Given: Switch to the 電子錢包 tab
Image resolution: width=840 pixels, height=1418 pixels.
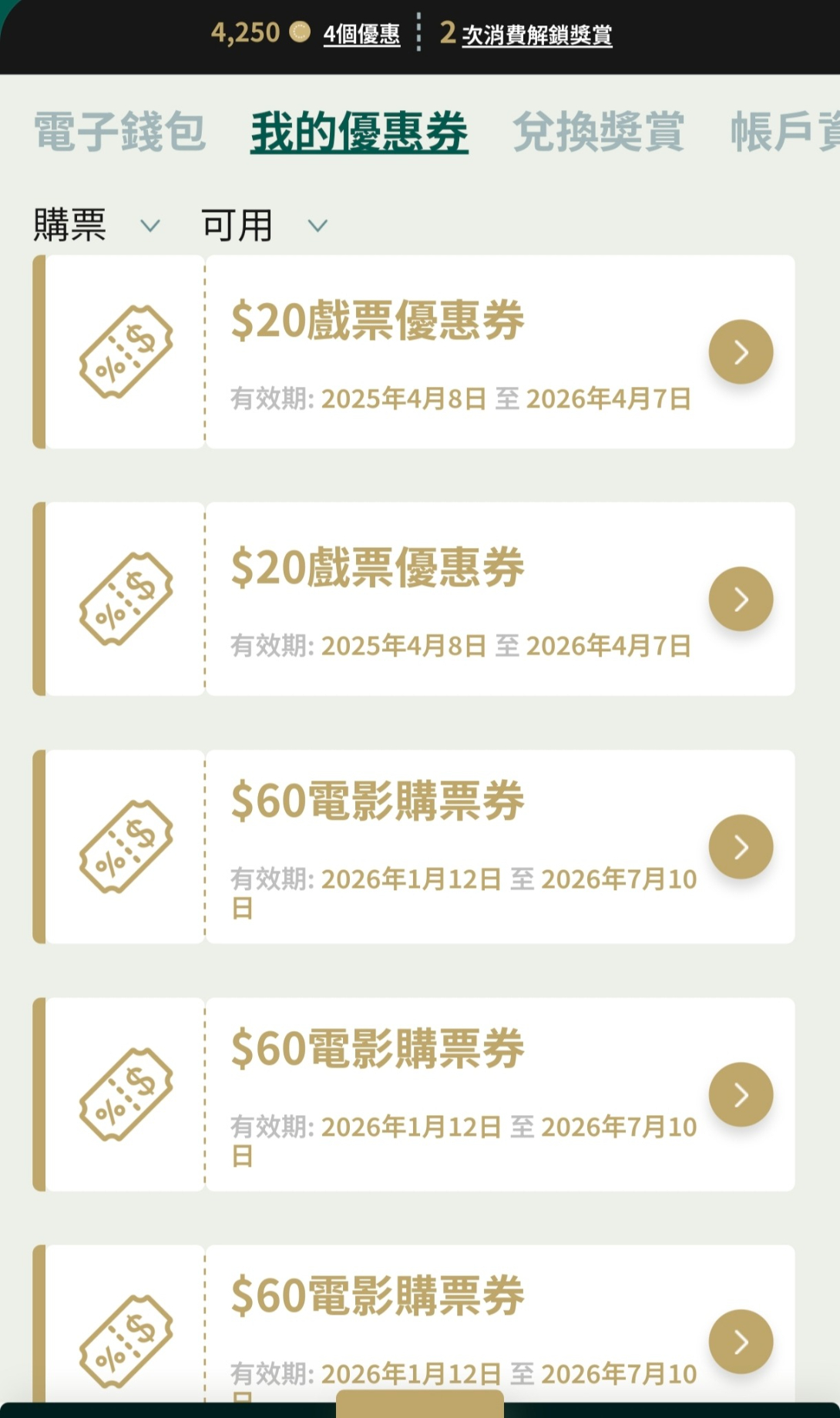Looking at the screenshot, I should (x=119, y=132).
